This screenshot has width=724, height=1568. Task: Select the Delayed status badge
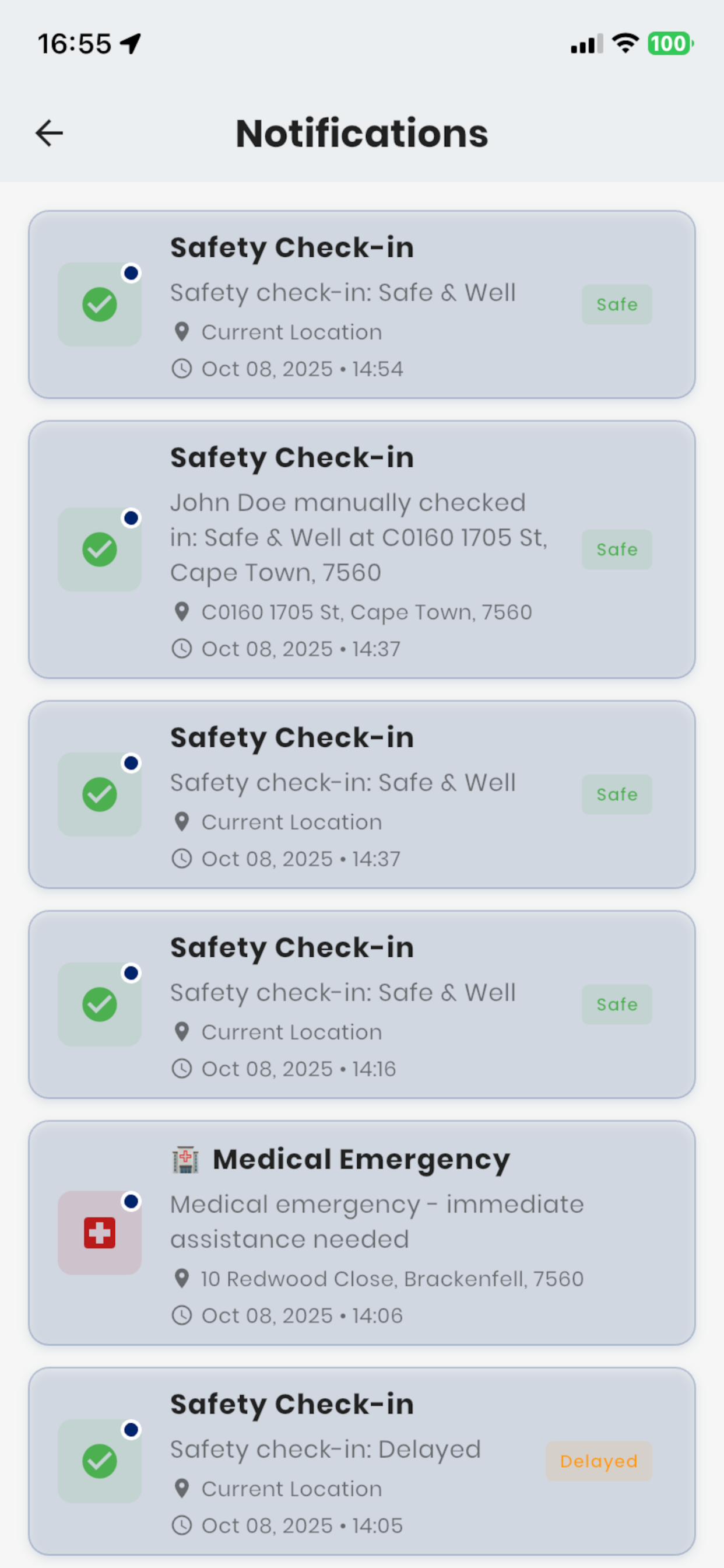pos(598,1461)
